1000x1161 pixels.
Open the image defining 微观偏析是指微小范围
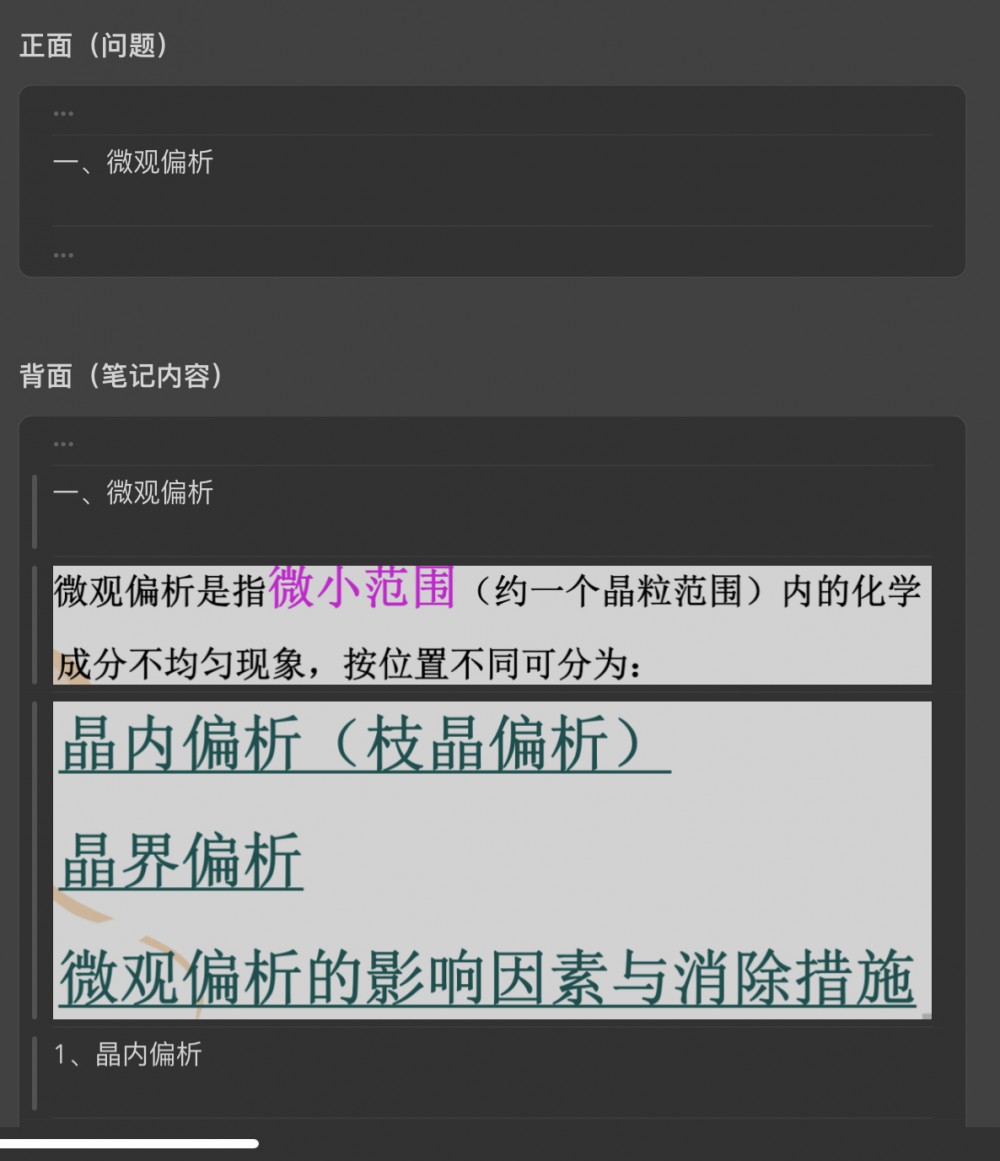click(491, 625)
